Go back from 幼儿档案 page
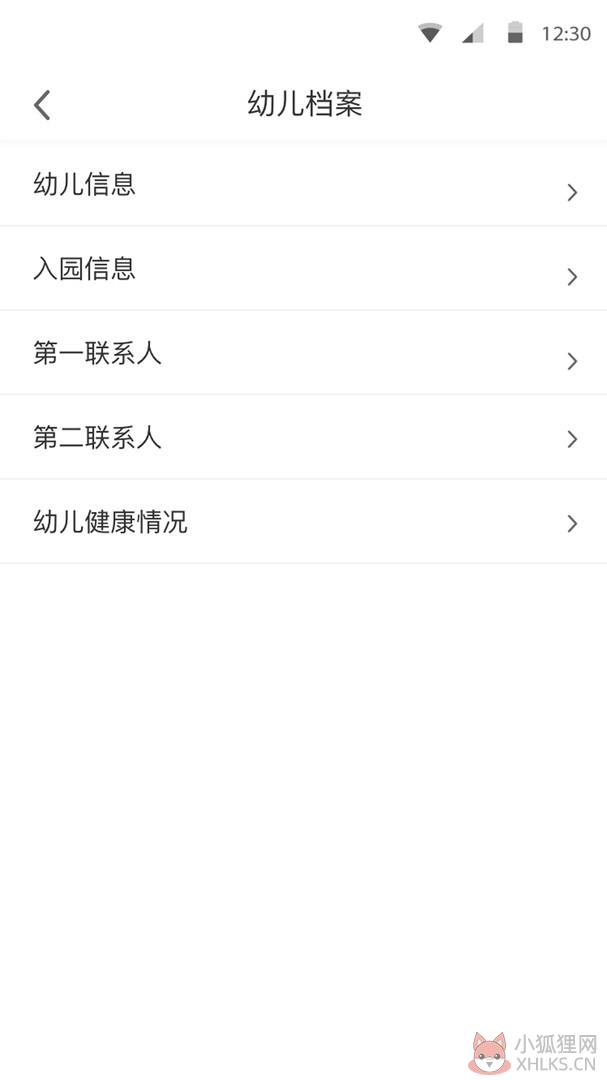This screenshot has width=607, height=1080. click(42, 105)
